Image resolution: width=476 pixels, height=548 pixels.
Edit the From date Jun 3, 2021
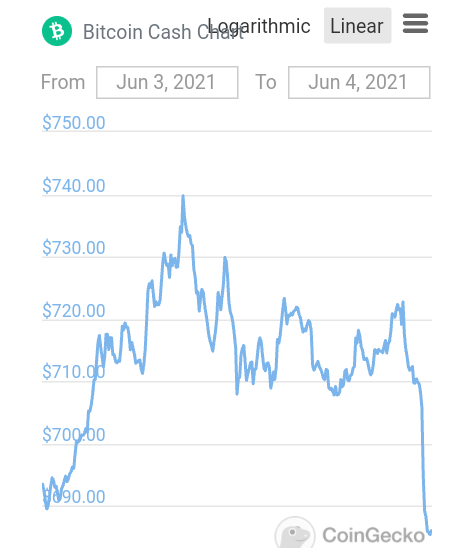(167, 82)
